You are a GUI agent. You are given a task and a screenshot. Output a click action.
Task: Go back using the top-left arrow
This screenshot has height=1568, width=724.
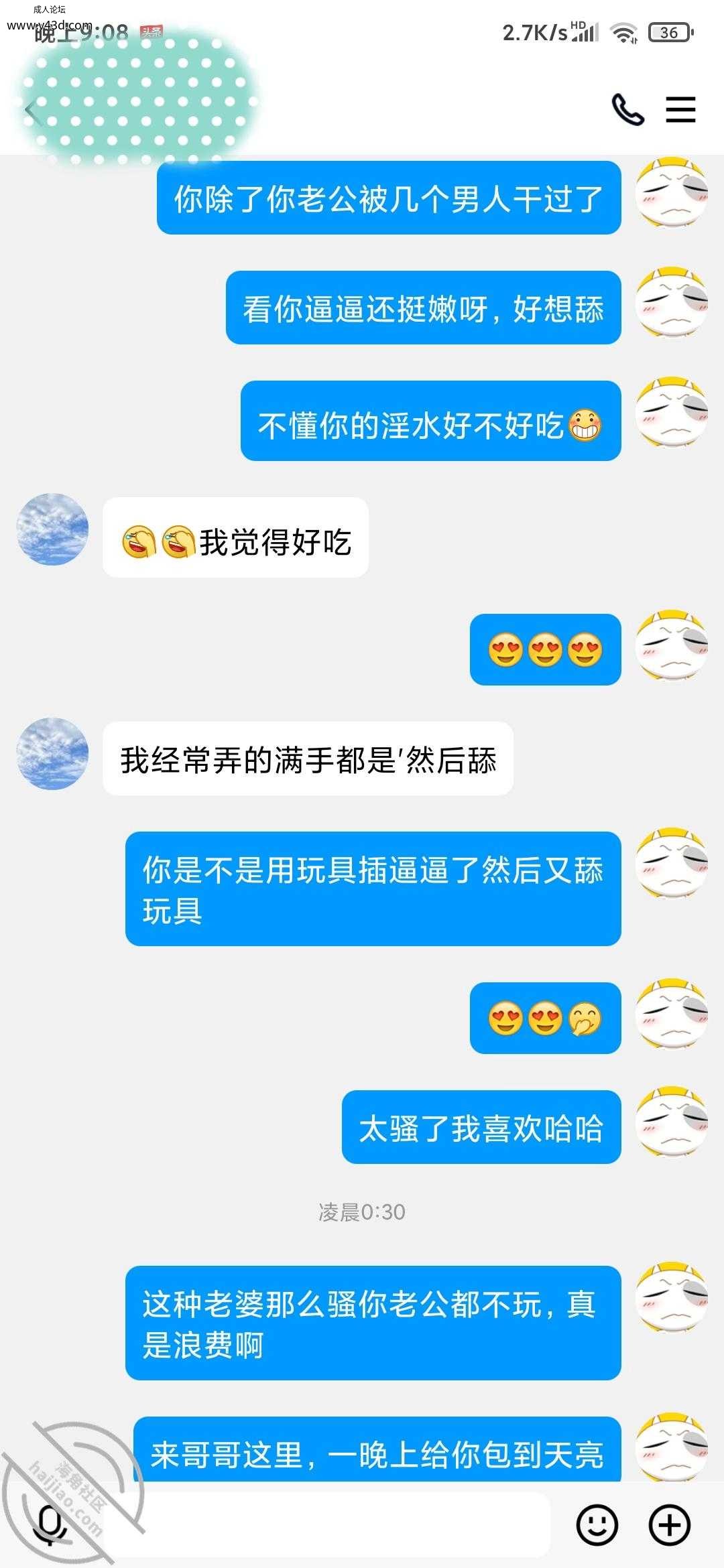(30, 111)
